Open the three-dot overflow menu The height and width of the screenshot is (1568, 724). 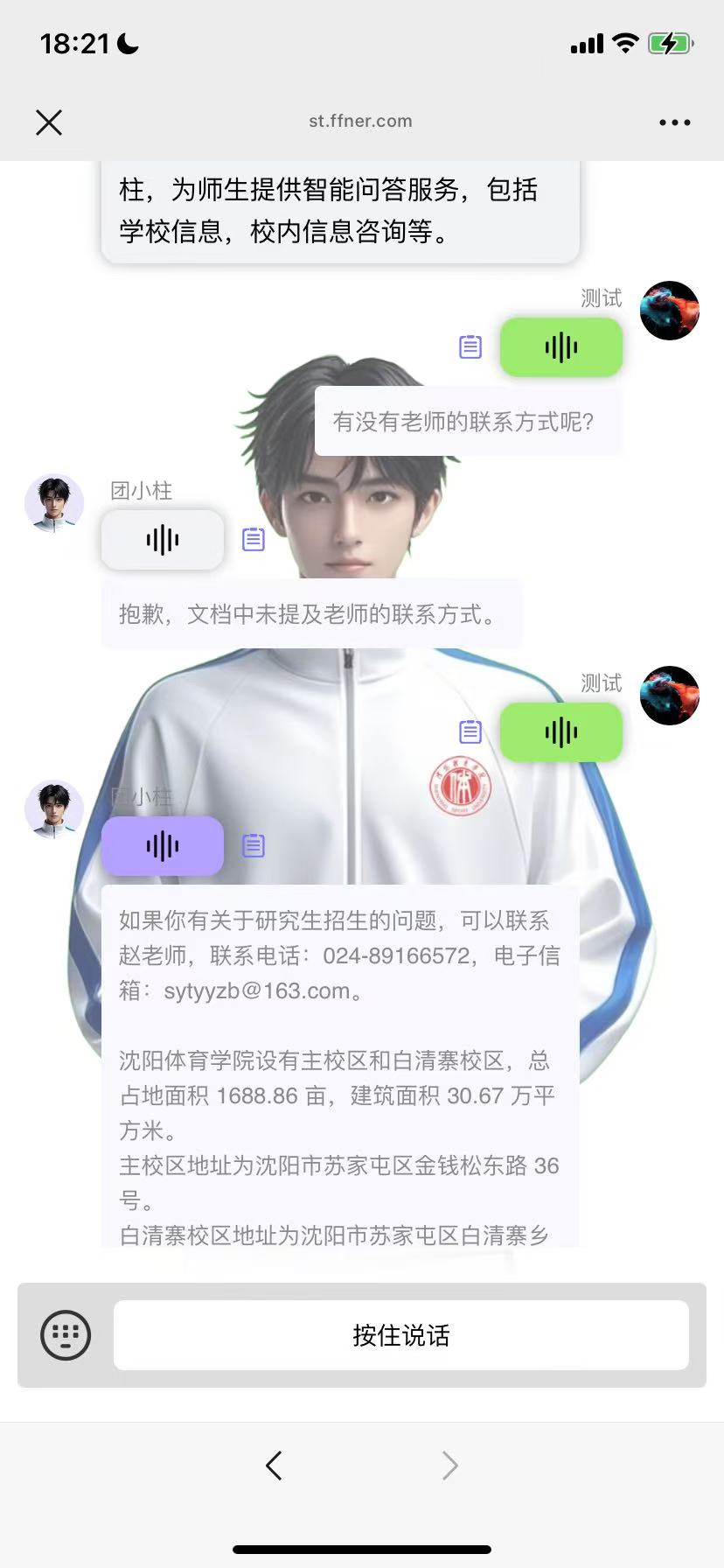click(674, 122)
